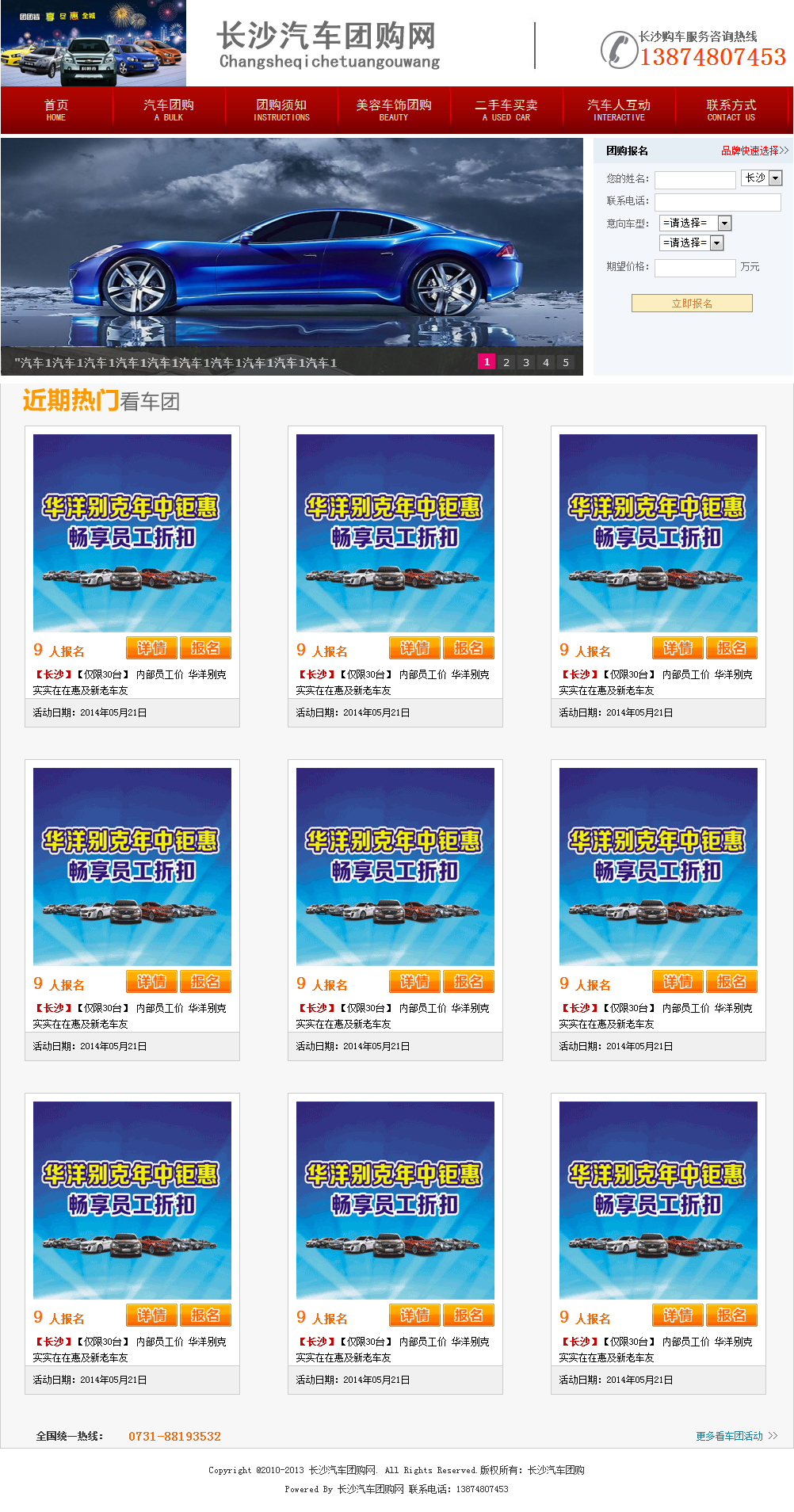This screenshot has width=794, height=1512.
Task: Open 汽车人互动 INTERACTIVE section
Action: pos(619,109)
